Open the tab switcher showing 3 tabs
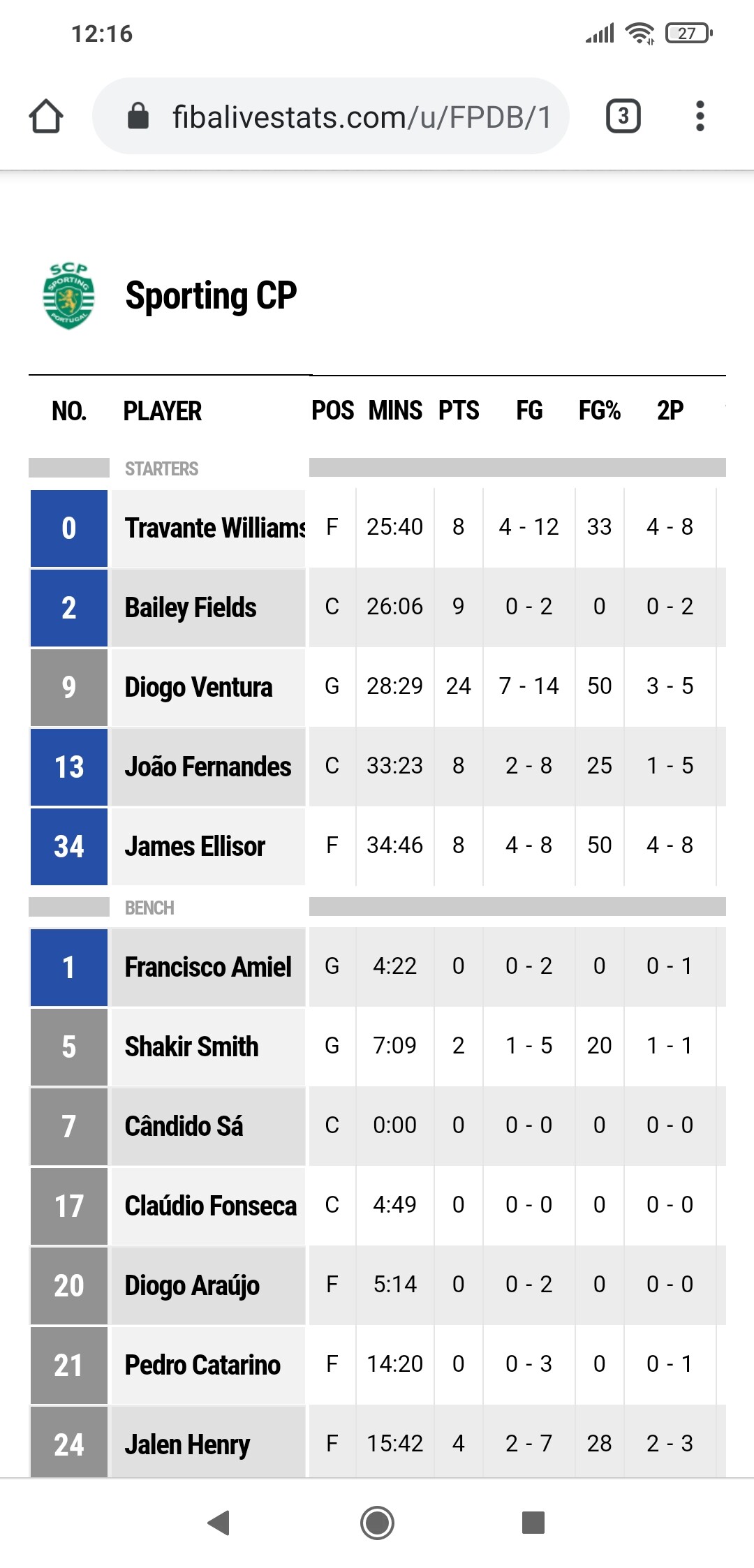This screenshot has width=754, height=1568. click(x=623, y=116)
